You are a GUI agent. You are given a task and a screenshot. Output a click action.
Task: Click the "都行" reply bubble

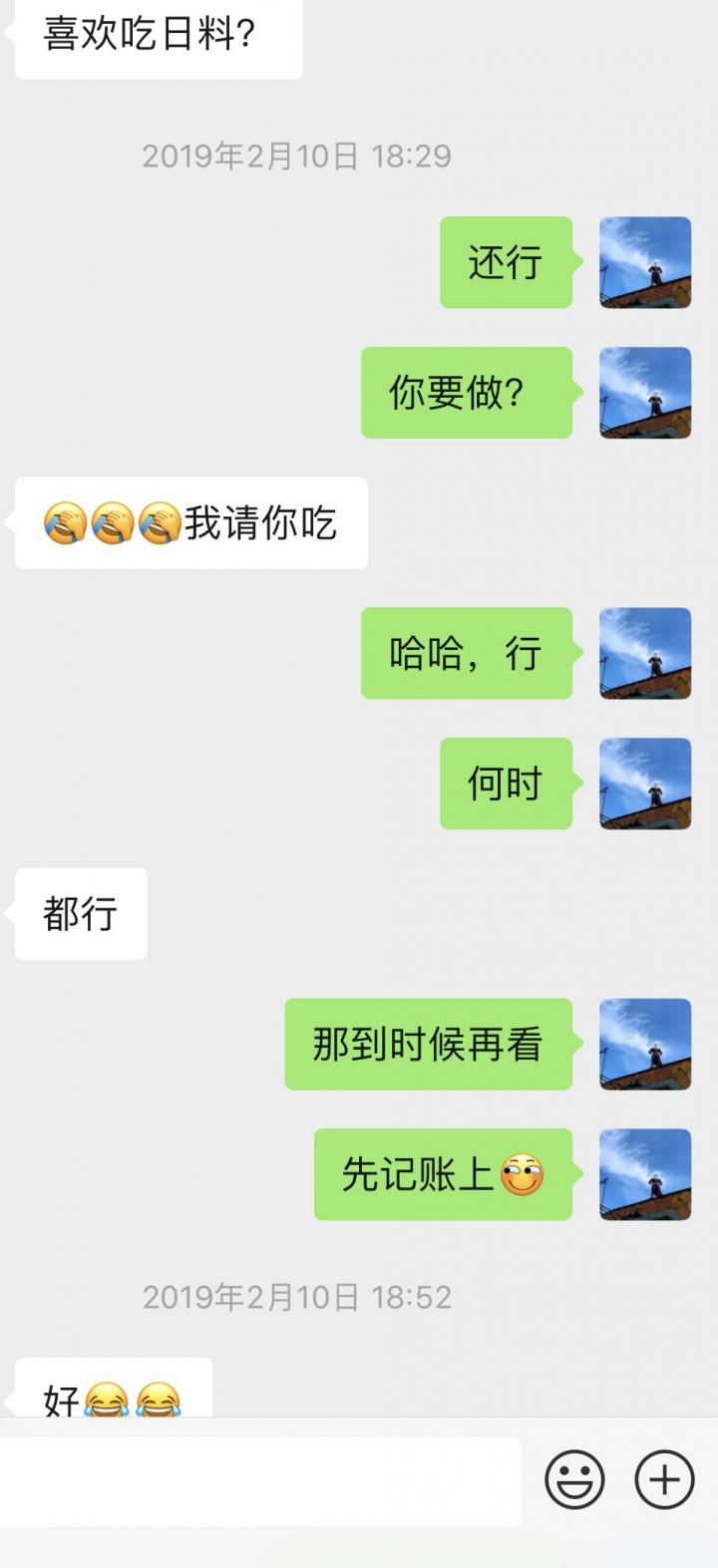pyautogui.click(x=80, y=914)
